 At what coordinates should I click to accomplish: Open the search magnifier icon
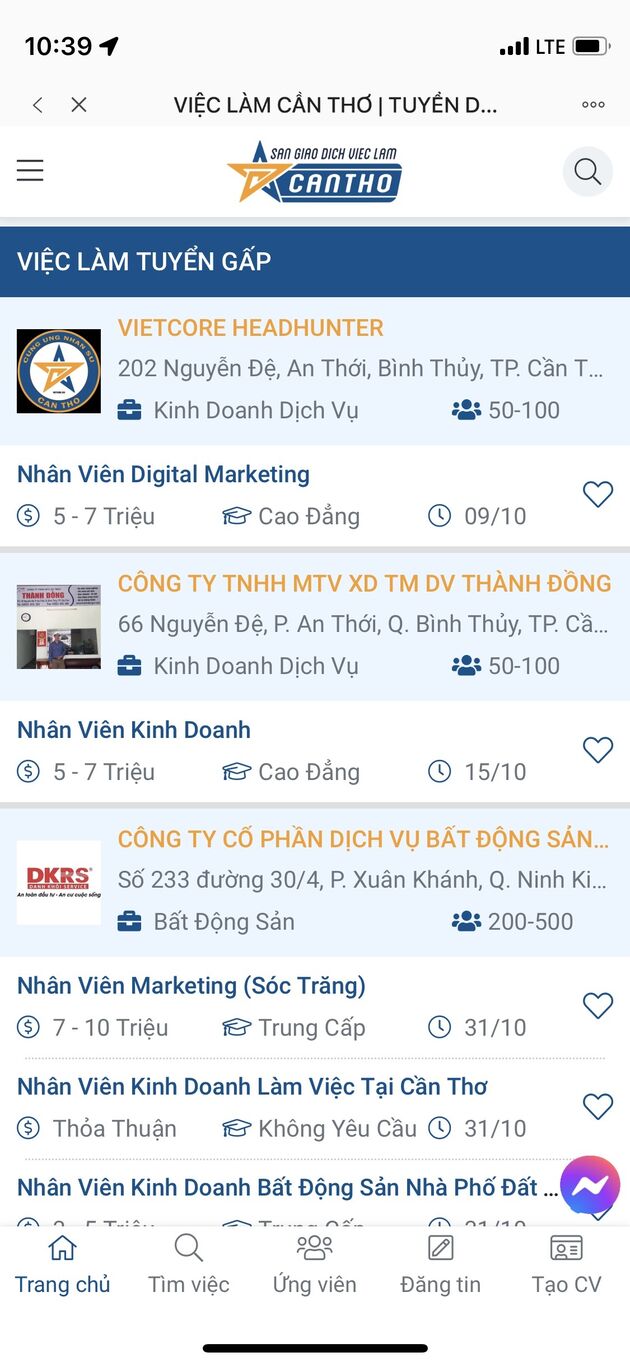(587, 172)
